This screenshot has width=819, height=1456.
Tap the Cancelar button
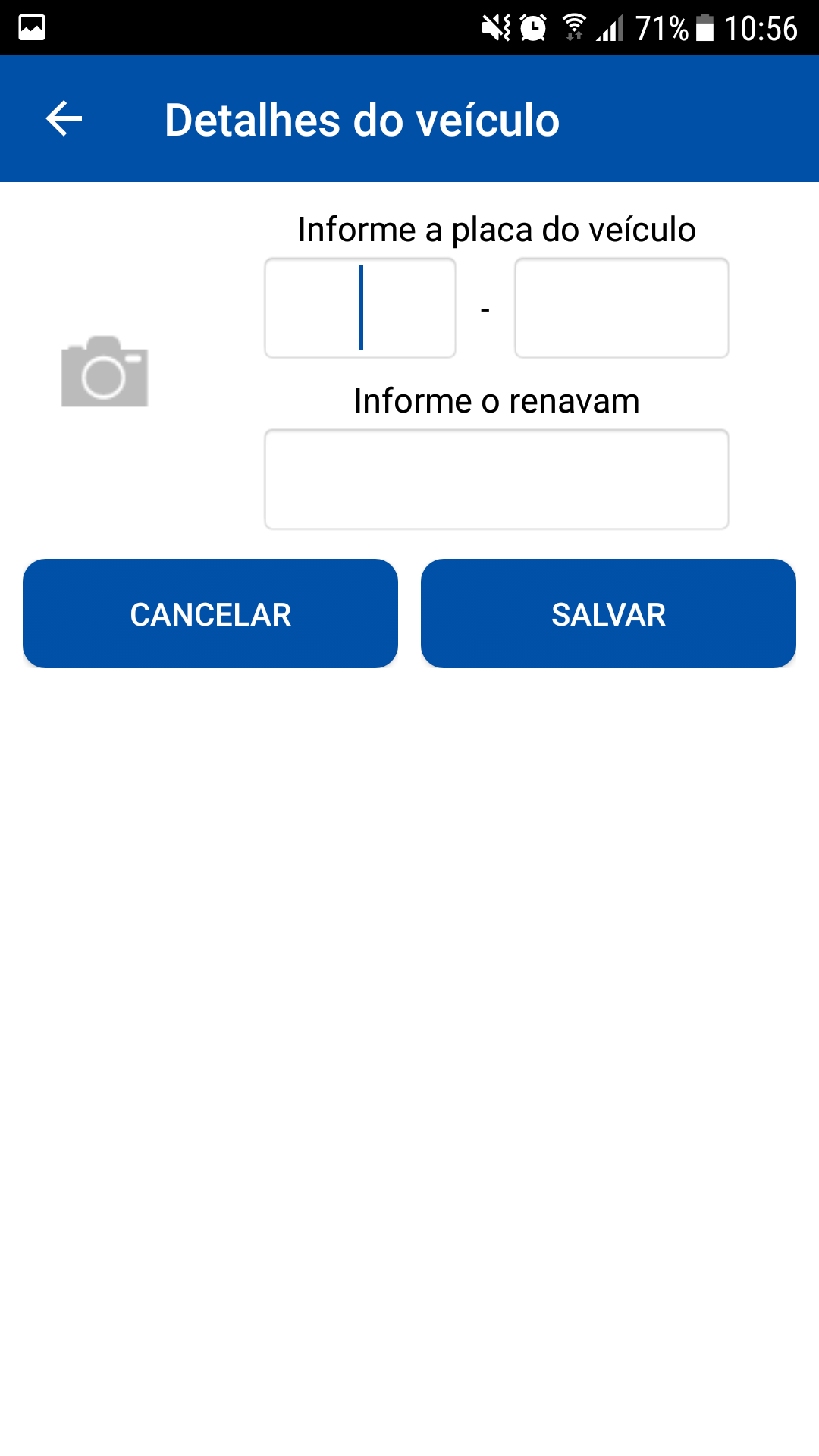pos(210,613)
